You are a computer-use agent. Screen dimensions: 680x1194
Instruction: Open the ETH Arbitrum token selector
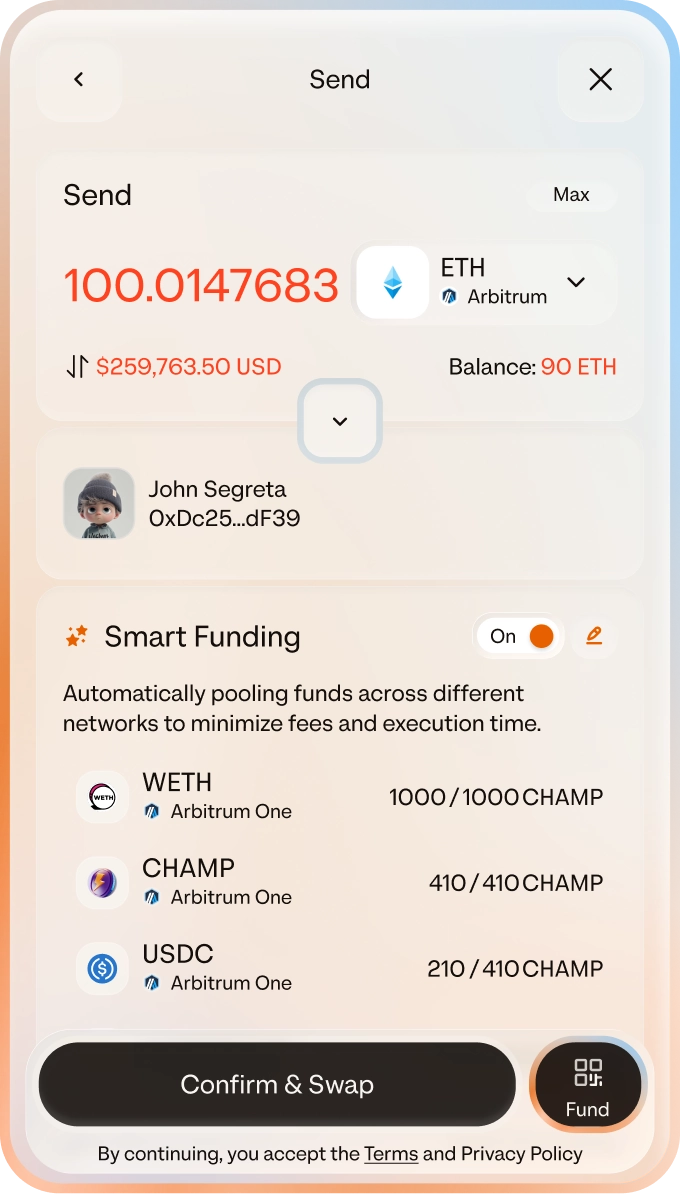(x=485, y=283)
